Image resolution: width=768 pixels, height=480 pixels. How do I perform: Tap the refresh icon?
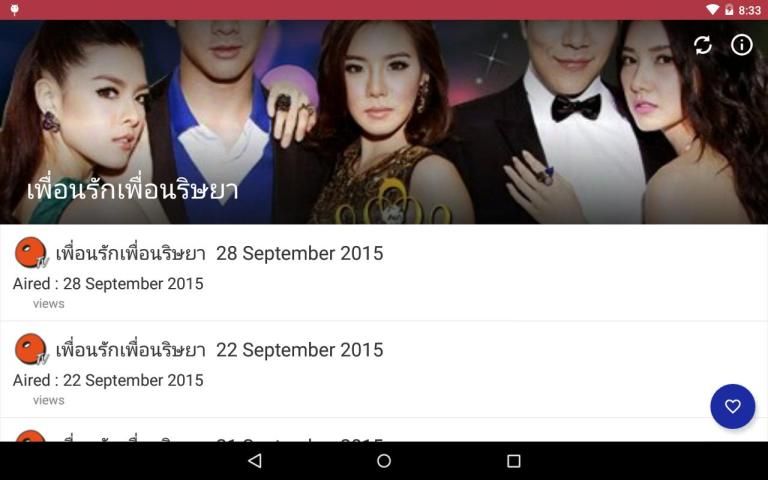pos(703,45)
